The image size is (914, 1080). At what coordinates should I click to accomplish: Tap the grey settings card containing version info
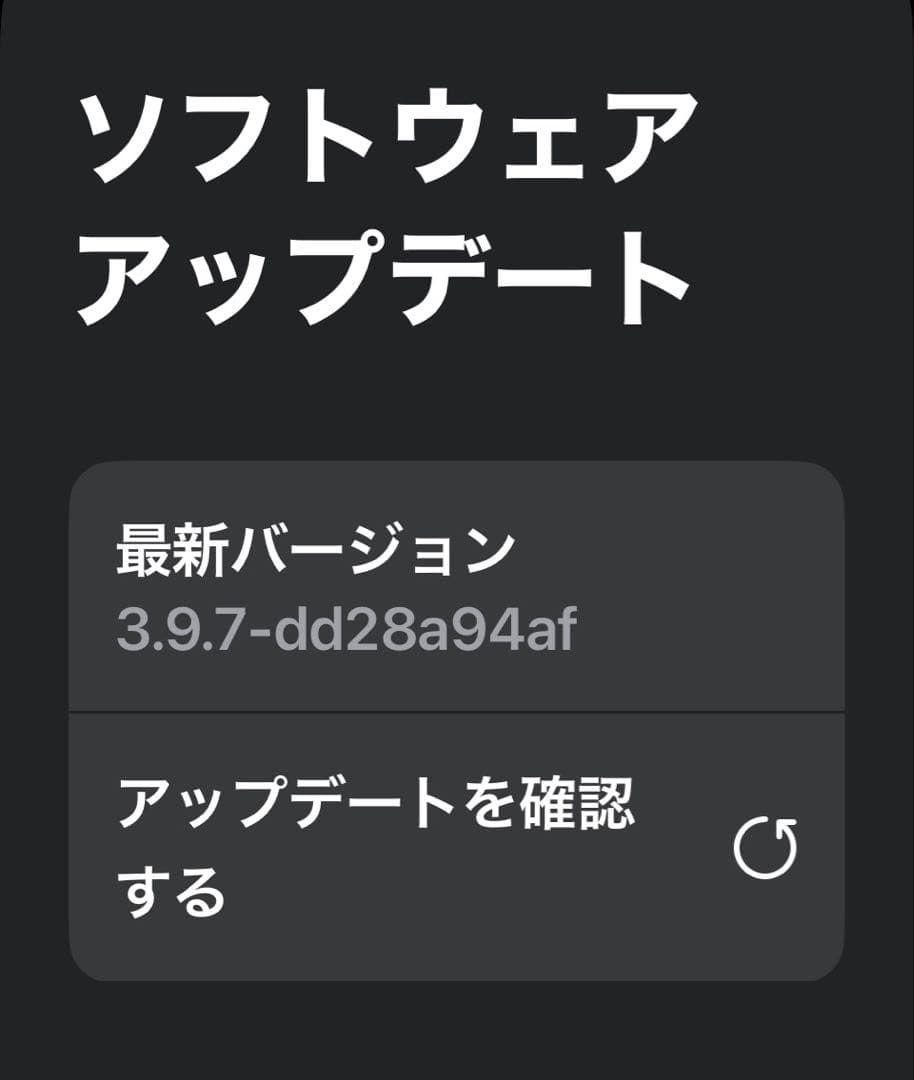(x=457, y=720)
